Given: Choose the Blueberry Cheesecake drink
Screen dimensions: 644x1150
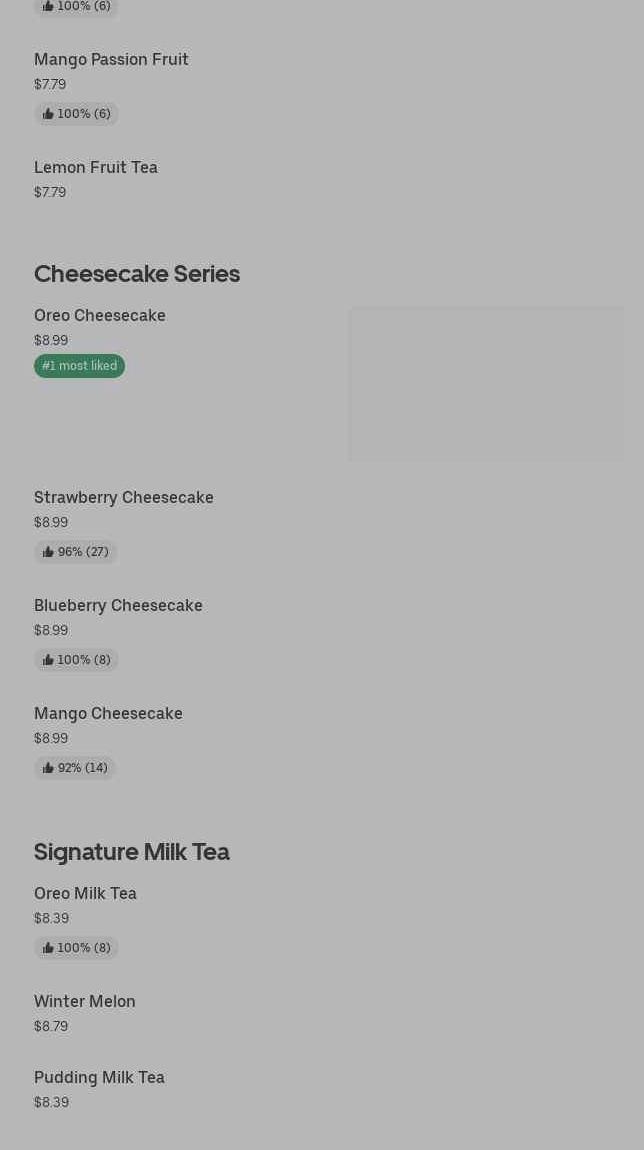Looking at the screenshot, I should click(x=118, y=605).
